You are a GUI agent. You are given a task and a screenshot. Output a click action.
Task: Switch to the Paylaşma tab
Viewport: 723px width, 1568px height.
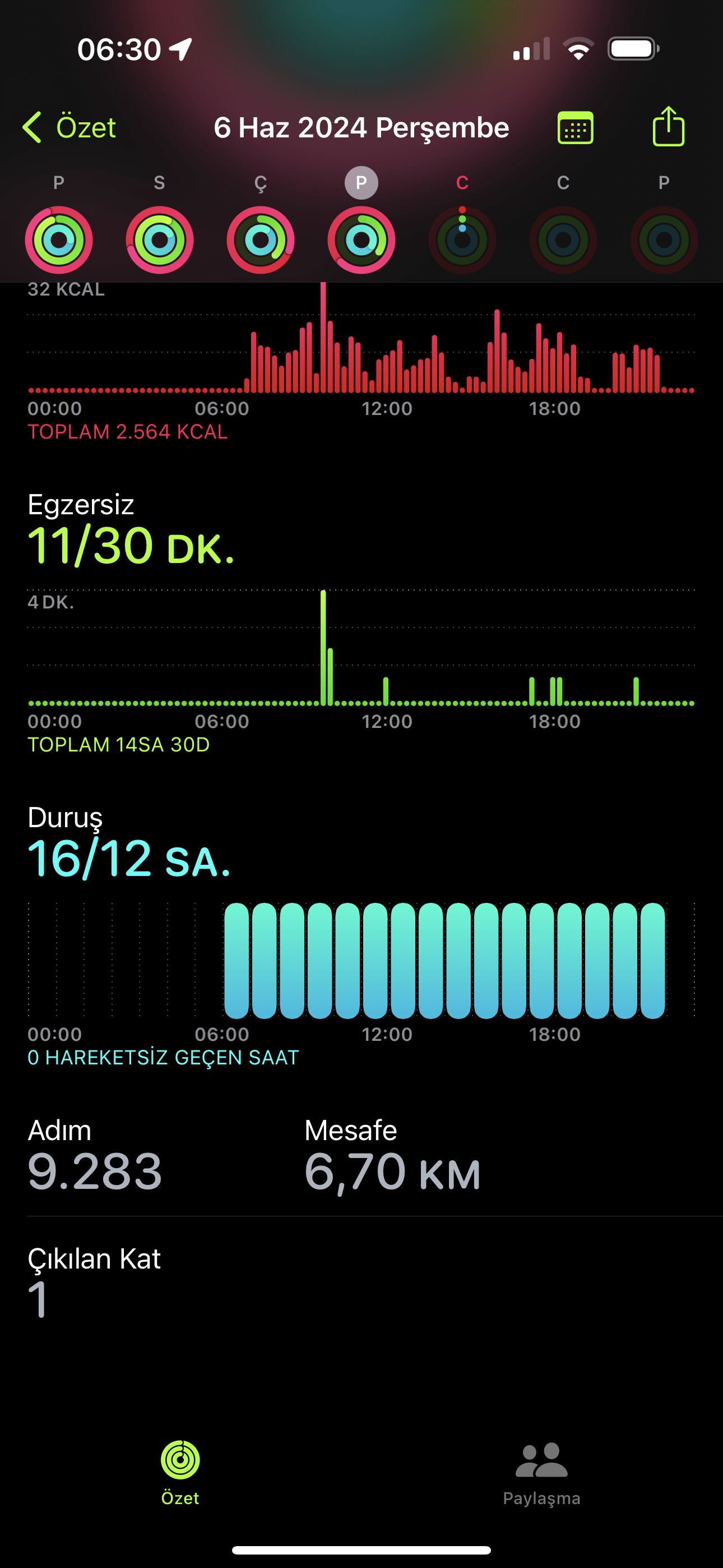[541, 1473]
